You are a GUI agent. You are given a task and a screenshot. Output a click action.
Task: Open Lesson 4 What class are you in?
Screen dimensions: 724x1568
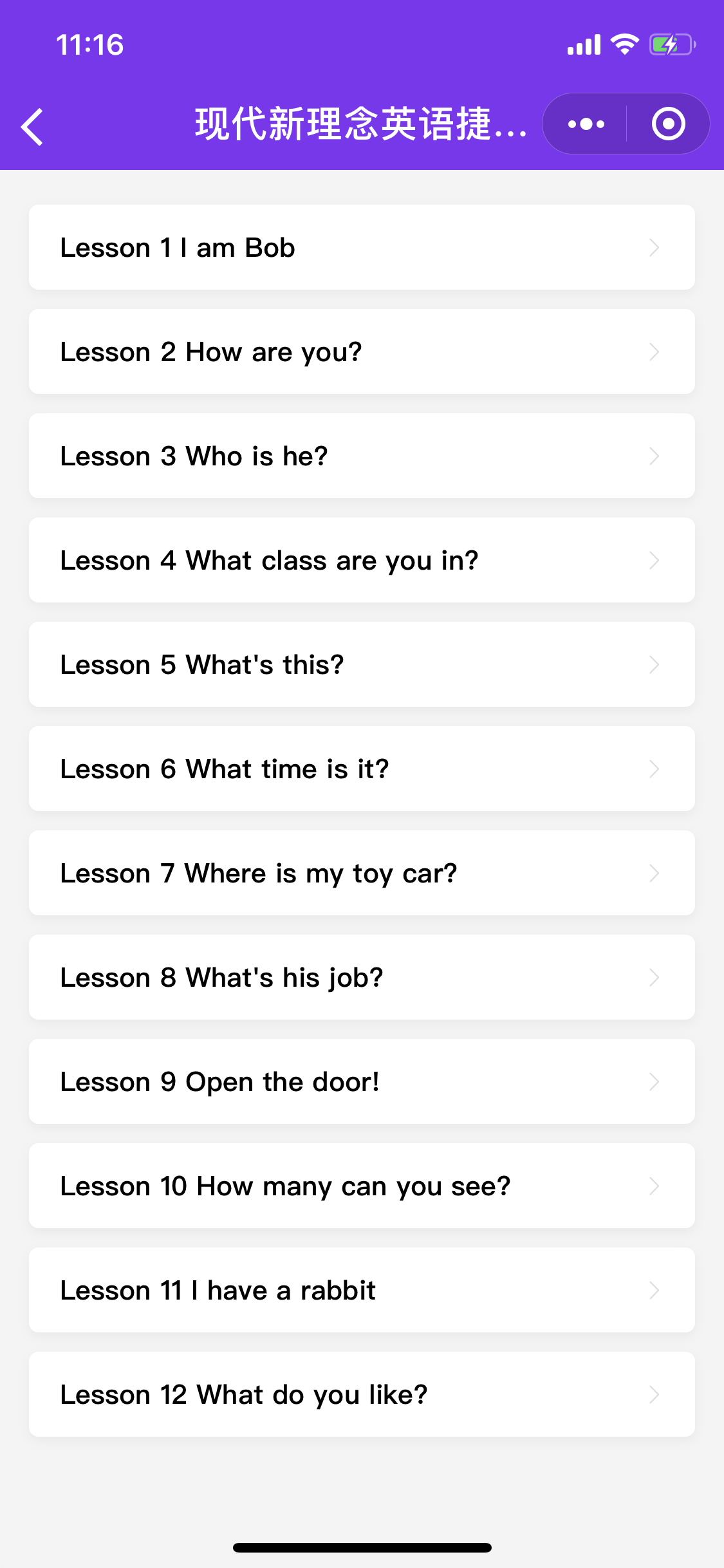362,560
